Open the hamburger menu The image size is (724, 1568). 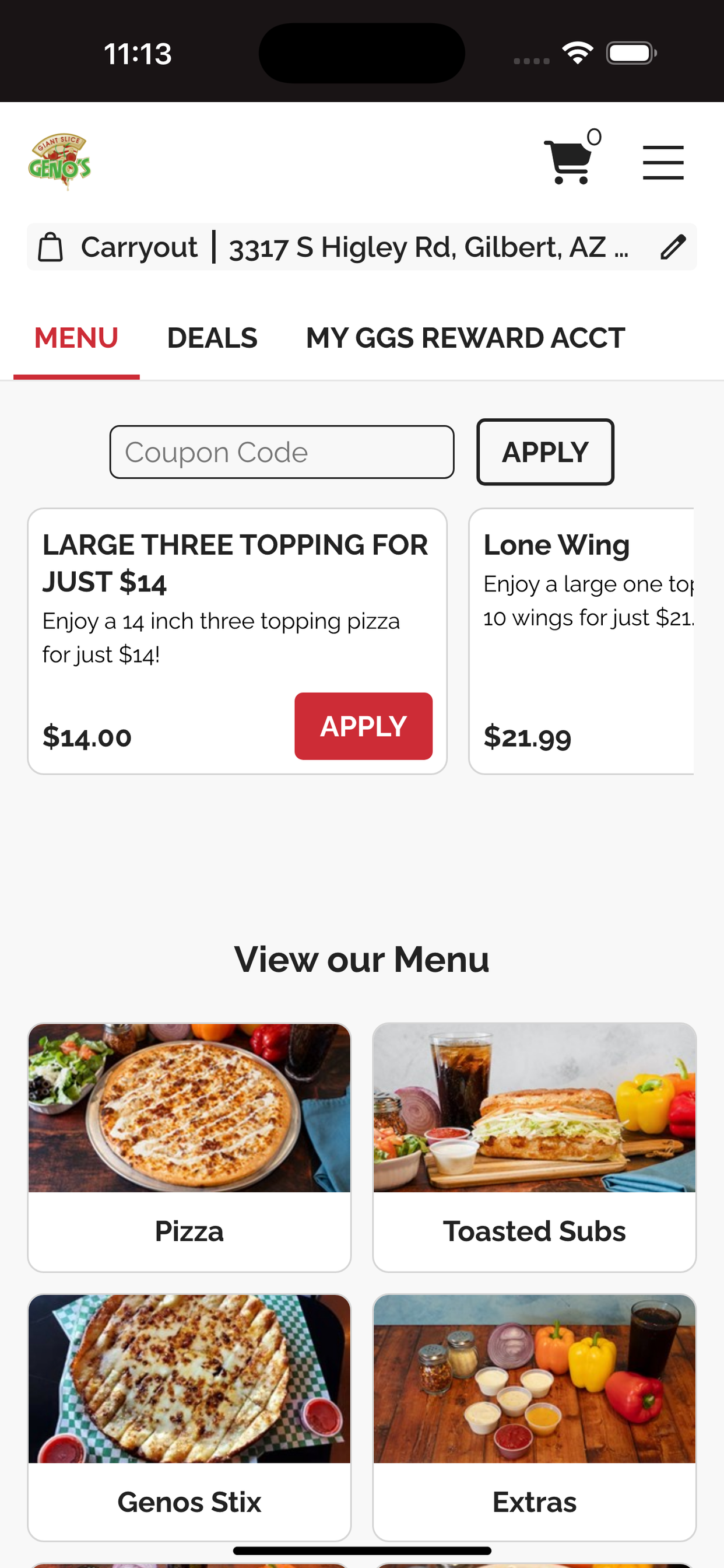coord(663,163)
